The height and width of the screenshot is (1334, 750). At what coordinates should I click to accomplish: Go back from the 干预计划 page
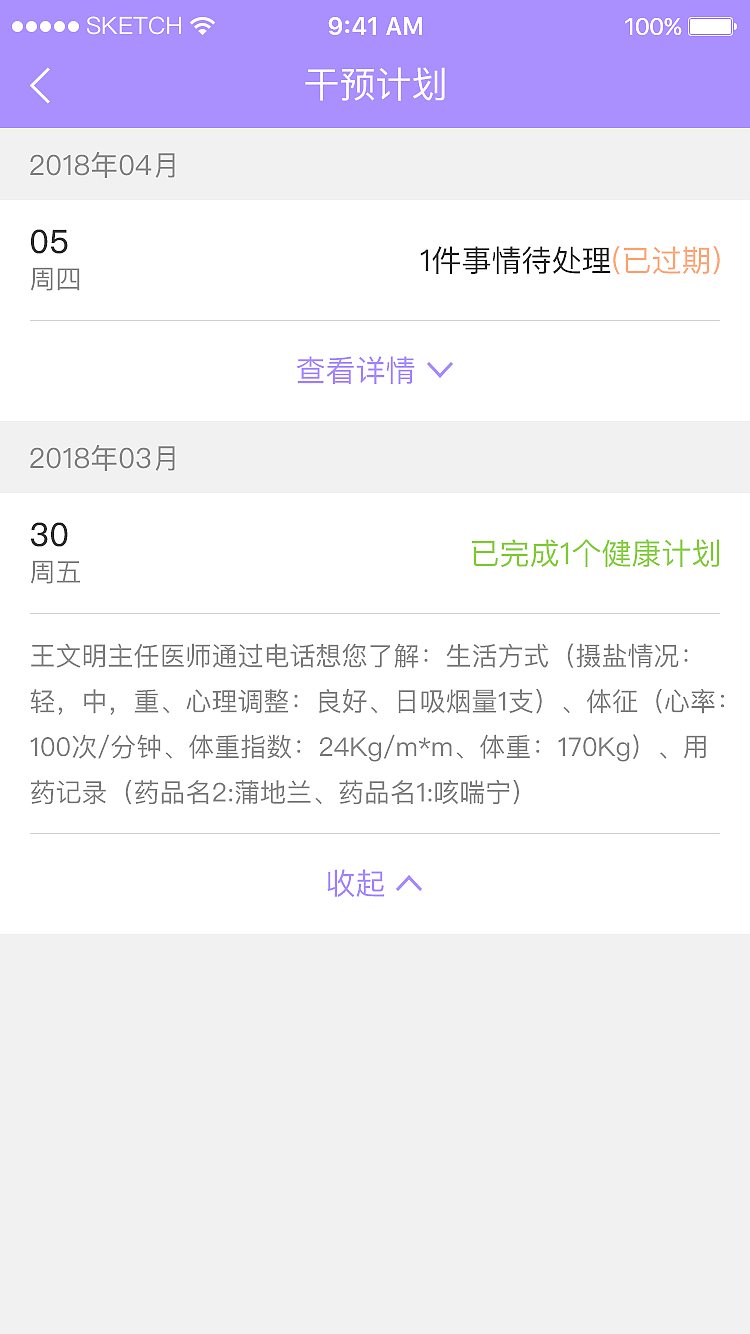(40, 86)
